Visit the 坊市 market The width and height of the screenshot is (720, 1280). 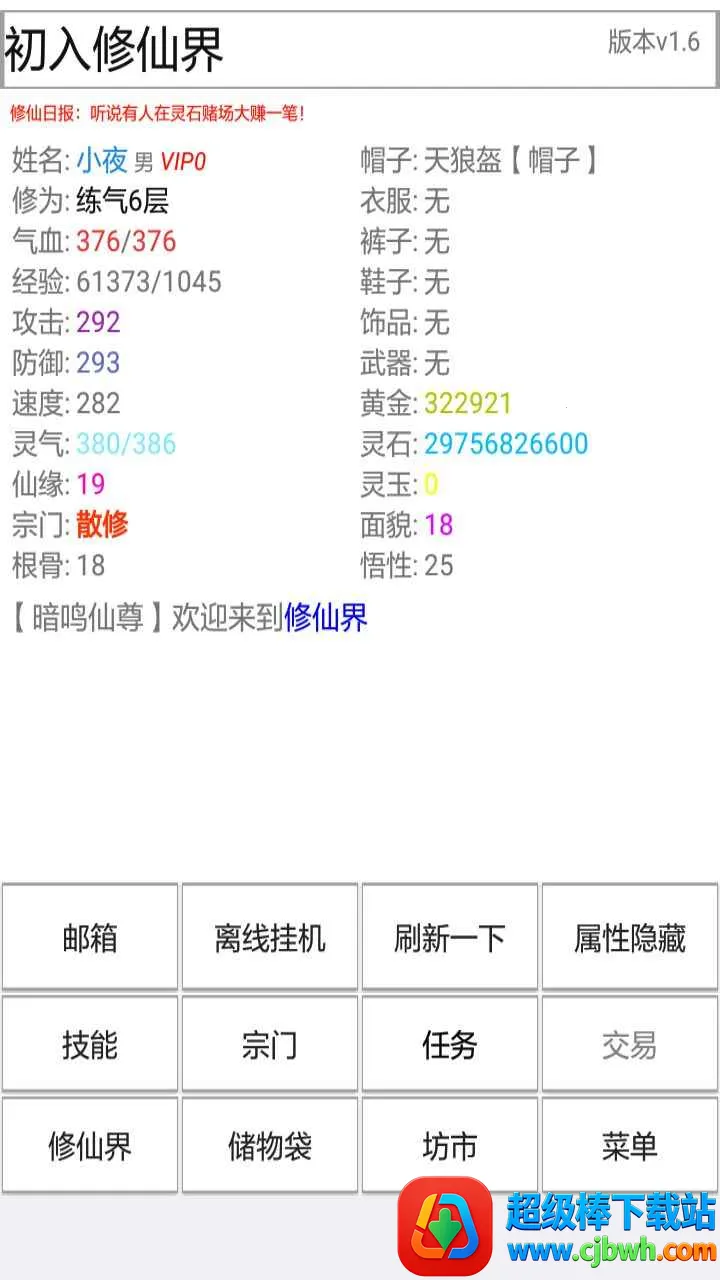pyautogui.click(x=450, y=1145)
